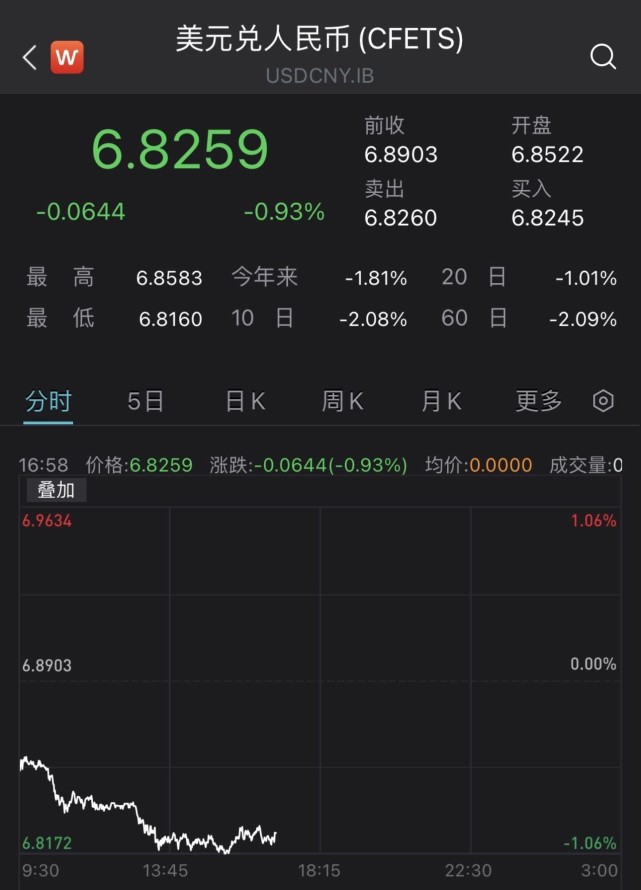Image resolution: width=641 pixels, height=890 pixels.
Task: Switch to the 分时 chart tab
Action: [x=49, y=402]
